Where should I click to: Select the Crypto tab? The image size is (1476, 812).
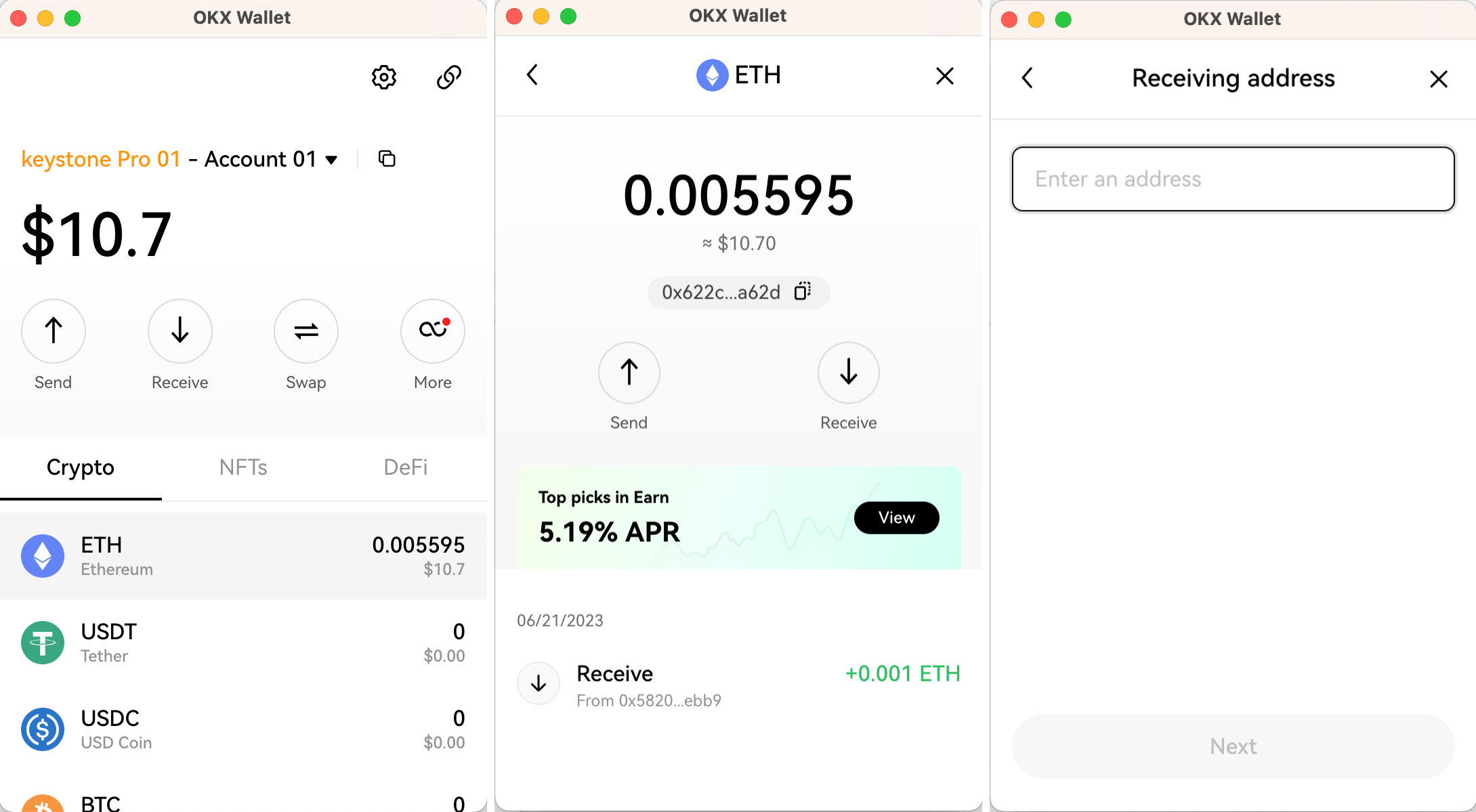pyautogui.click(x=80, y=467)
